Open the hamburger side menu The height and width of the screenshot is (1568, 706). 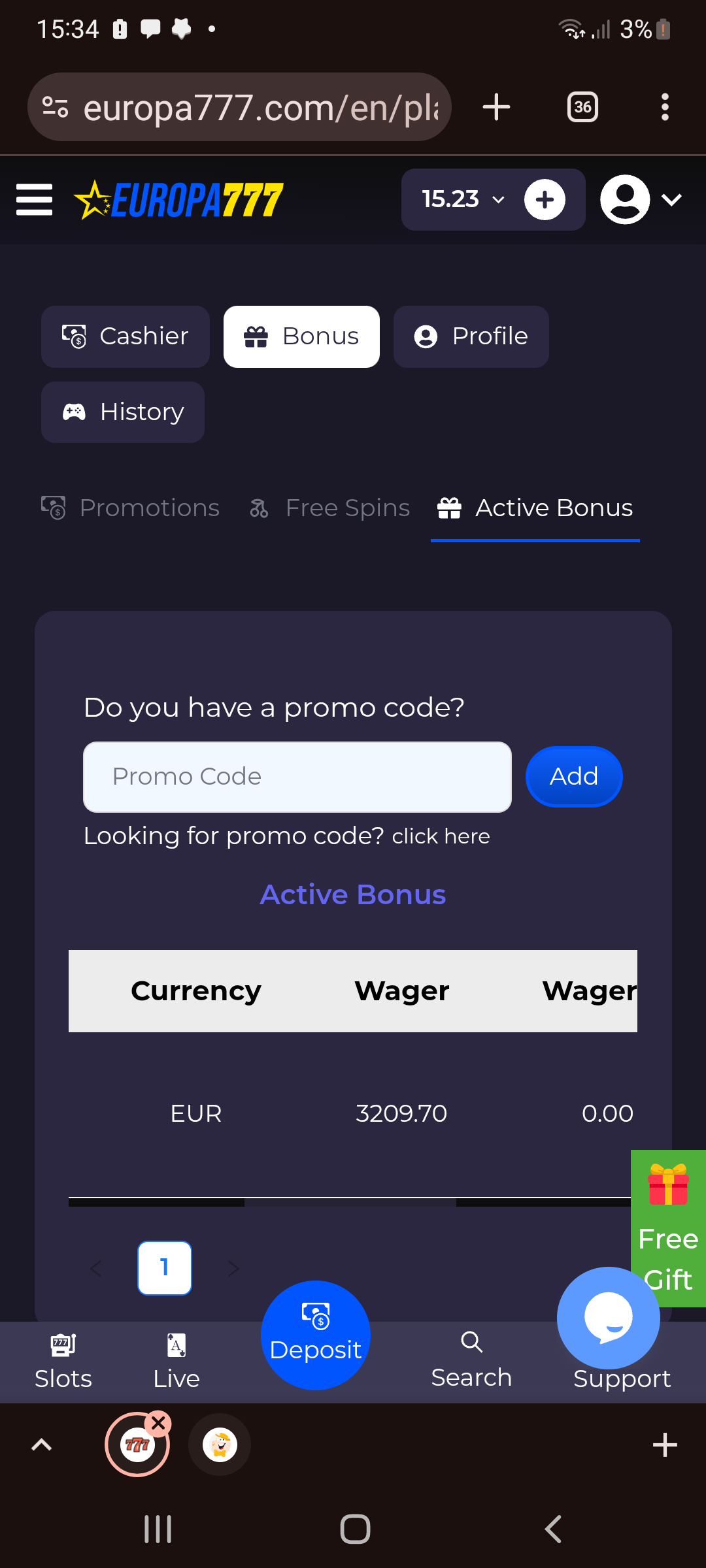[34, 199]
